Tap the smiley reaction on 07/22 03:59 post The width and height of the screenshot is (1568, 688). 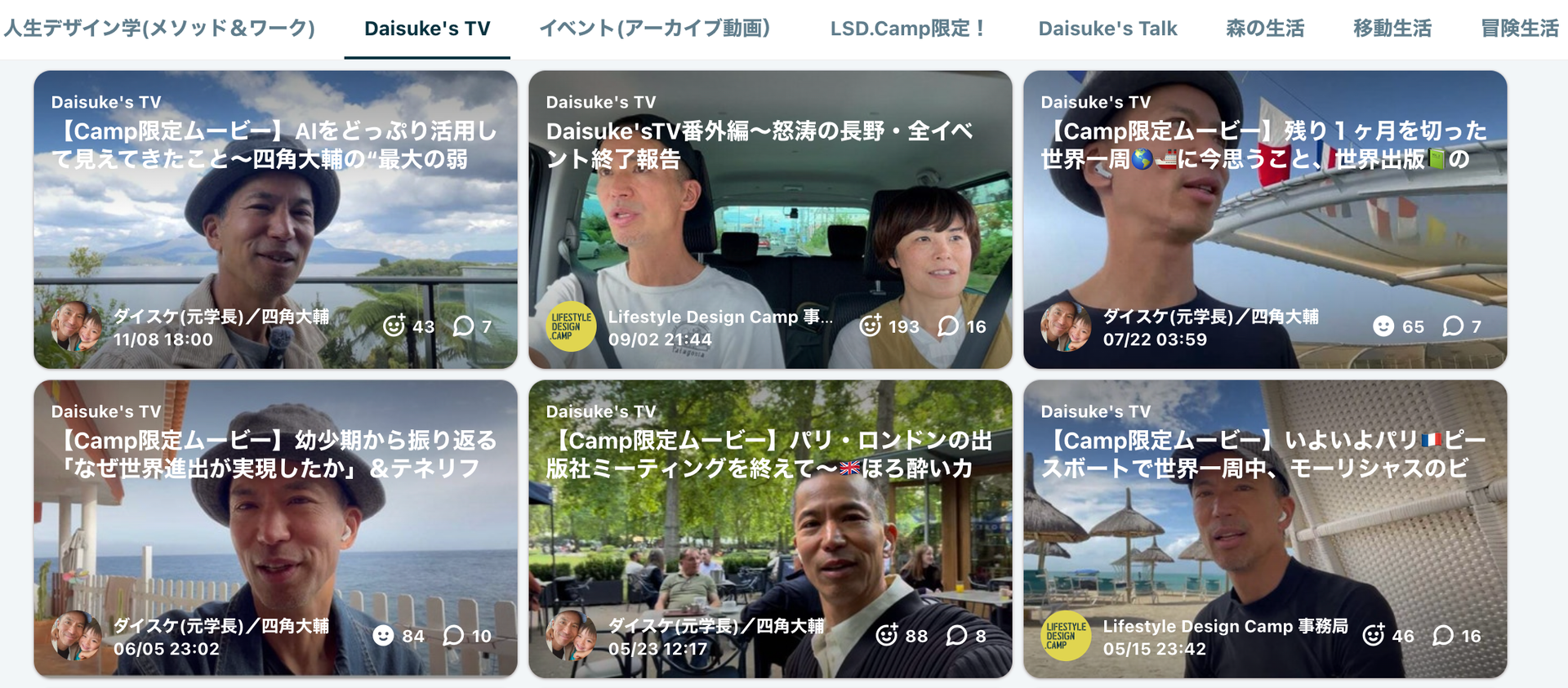pos(1383,326)
